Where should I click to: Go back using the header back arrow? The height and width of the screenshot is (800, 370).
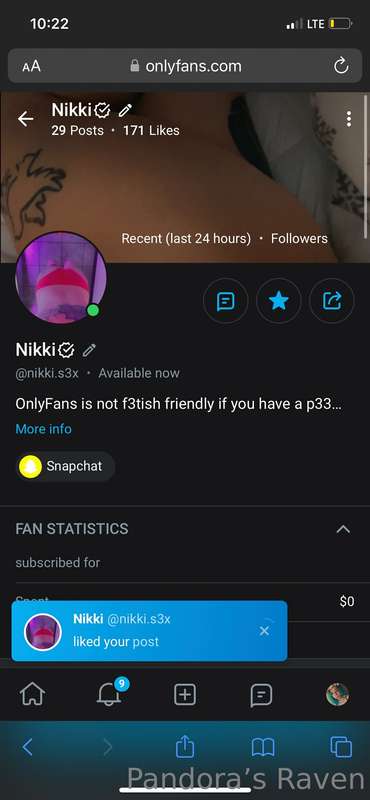pos(26,119)
